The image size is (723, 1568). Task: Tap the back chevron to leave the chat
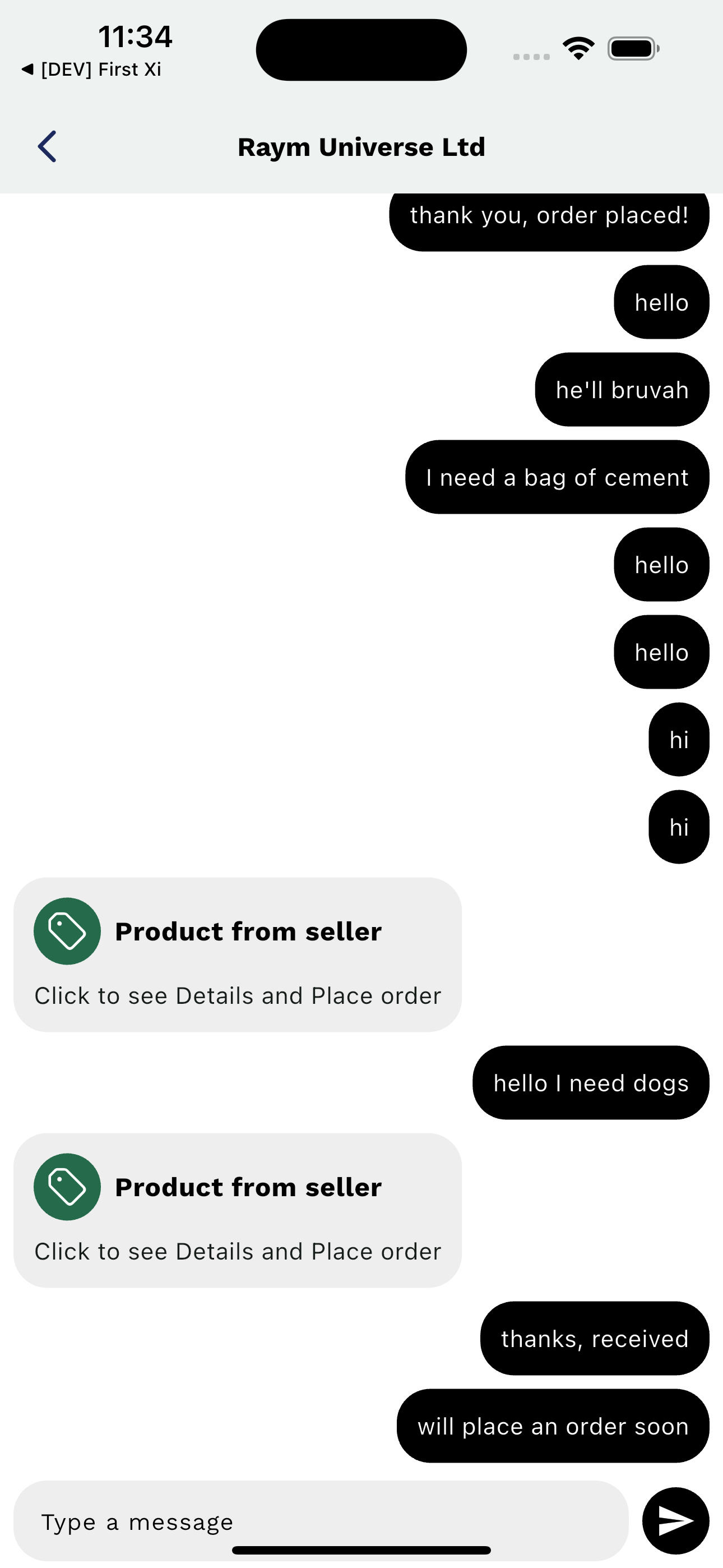pyautogui.click(x=47, y=146)
